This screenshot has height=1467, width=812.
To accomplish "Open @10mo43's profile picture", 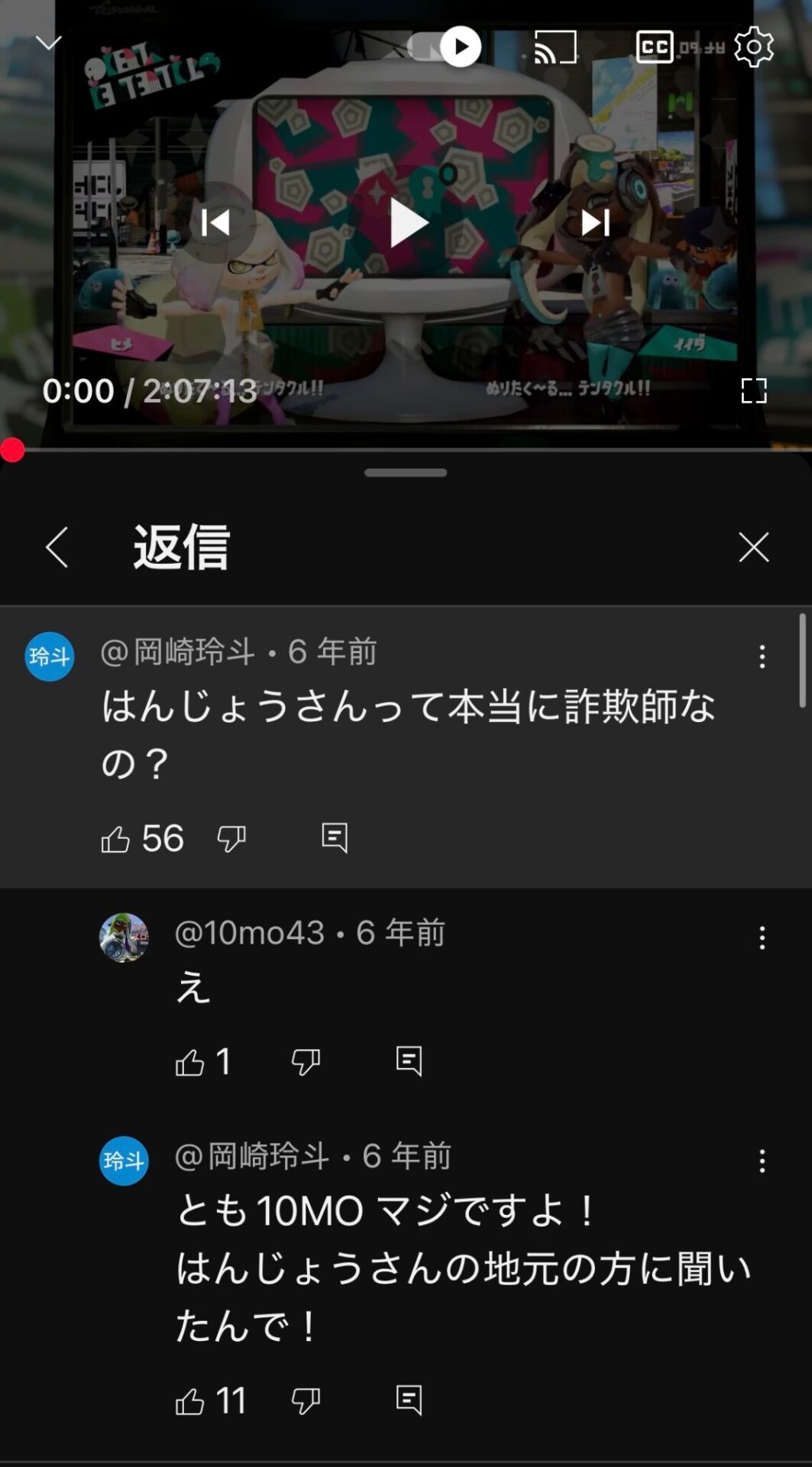I will click(x=124, y=938).
